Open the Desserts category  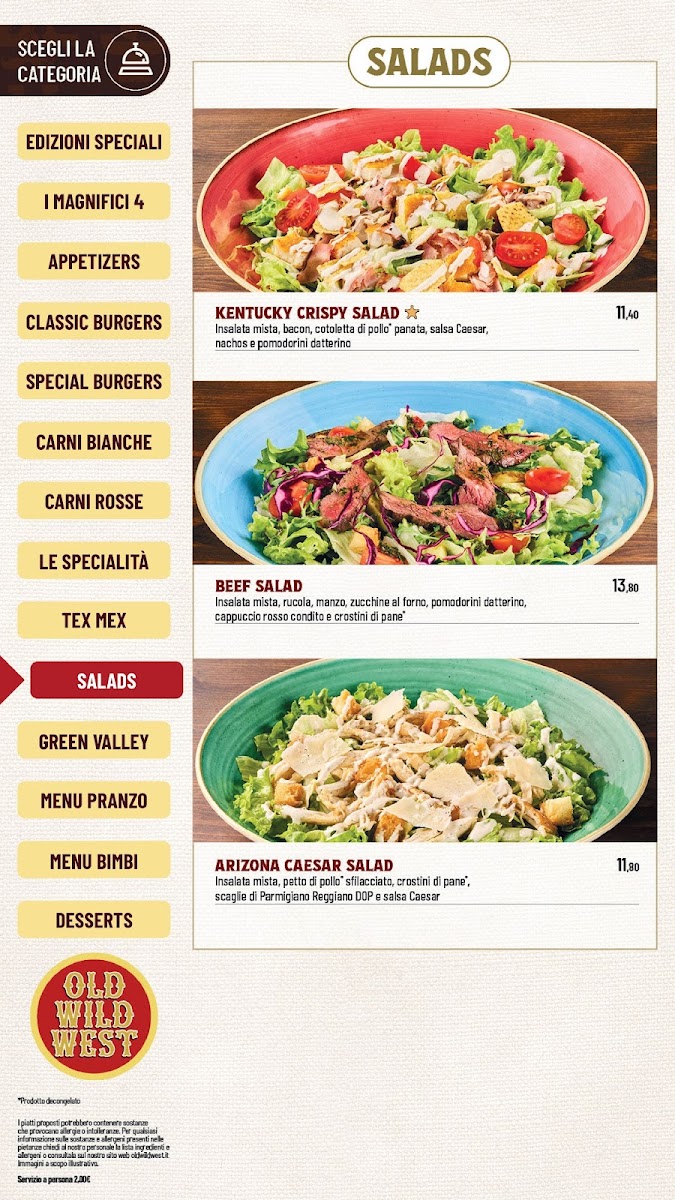point(94,920)
